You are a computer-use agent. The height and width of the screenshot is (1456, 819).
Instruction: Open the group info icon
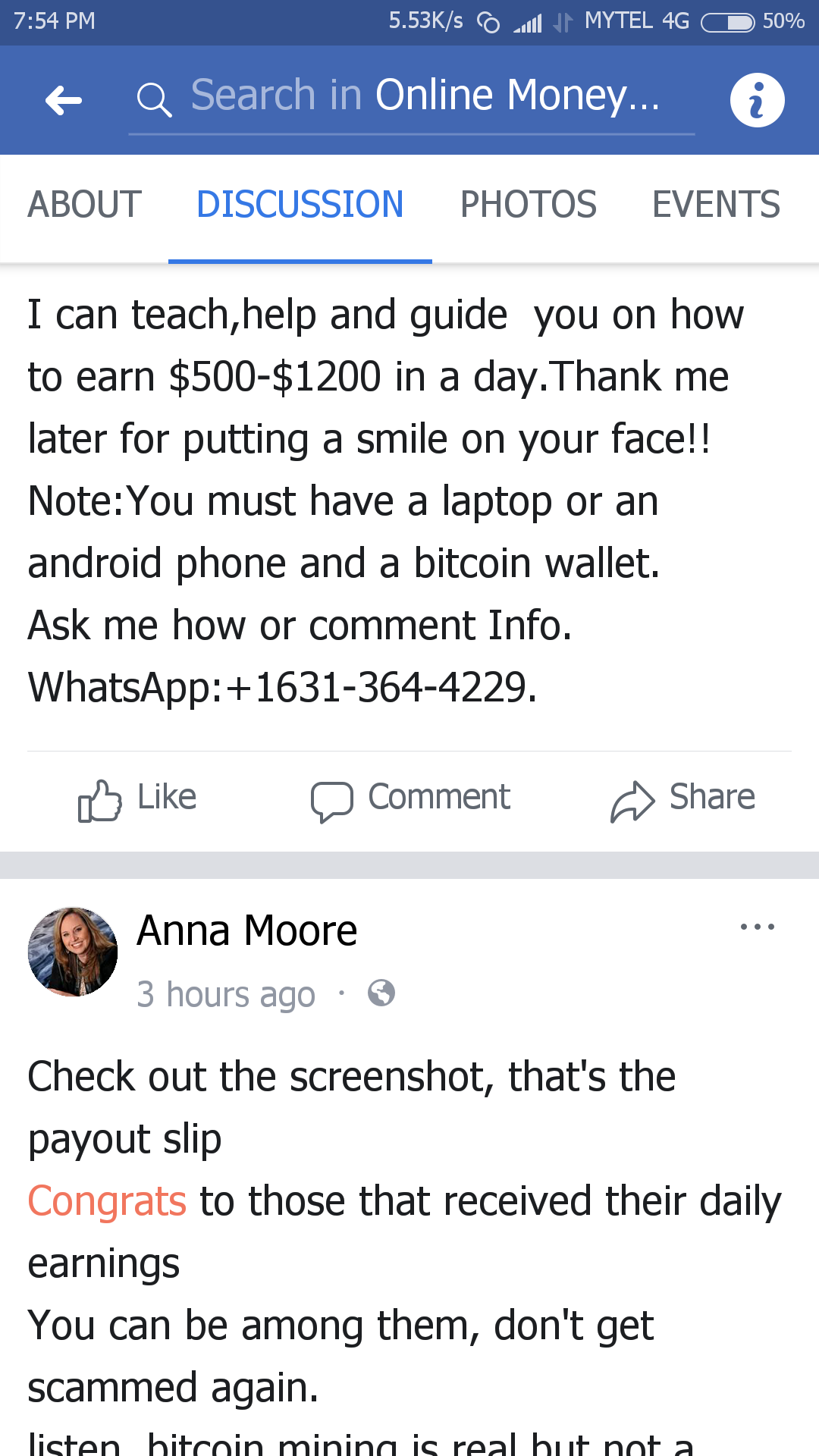(x=757, y=100)
